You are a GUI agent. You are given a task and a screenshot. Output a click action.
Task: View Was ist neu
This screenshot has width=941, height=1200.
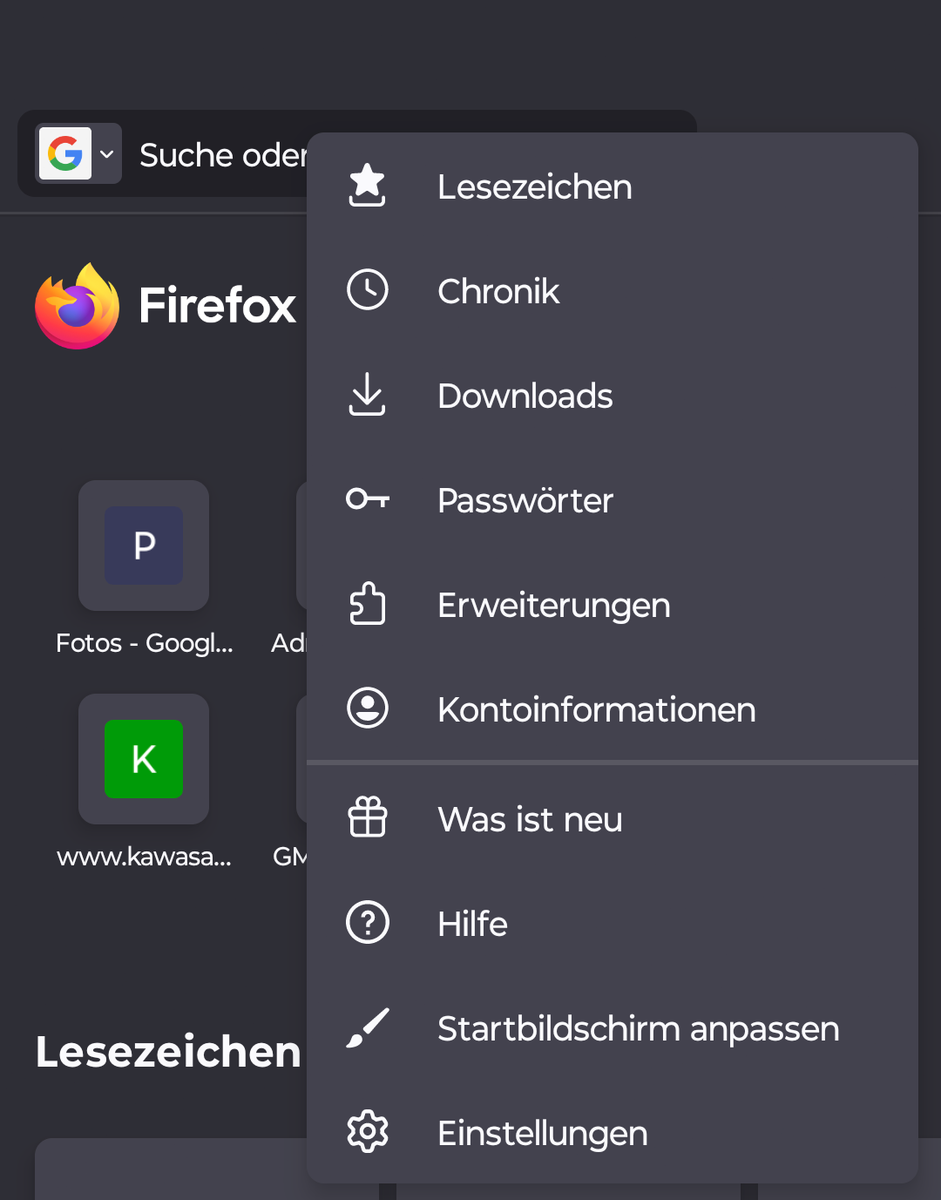pos(529,820)
